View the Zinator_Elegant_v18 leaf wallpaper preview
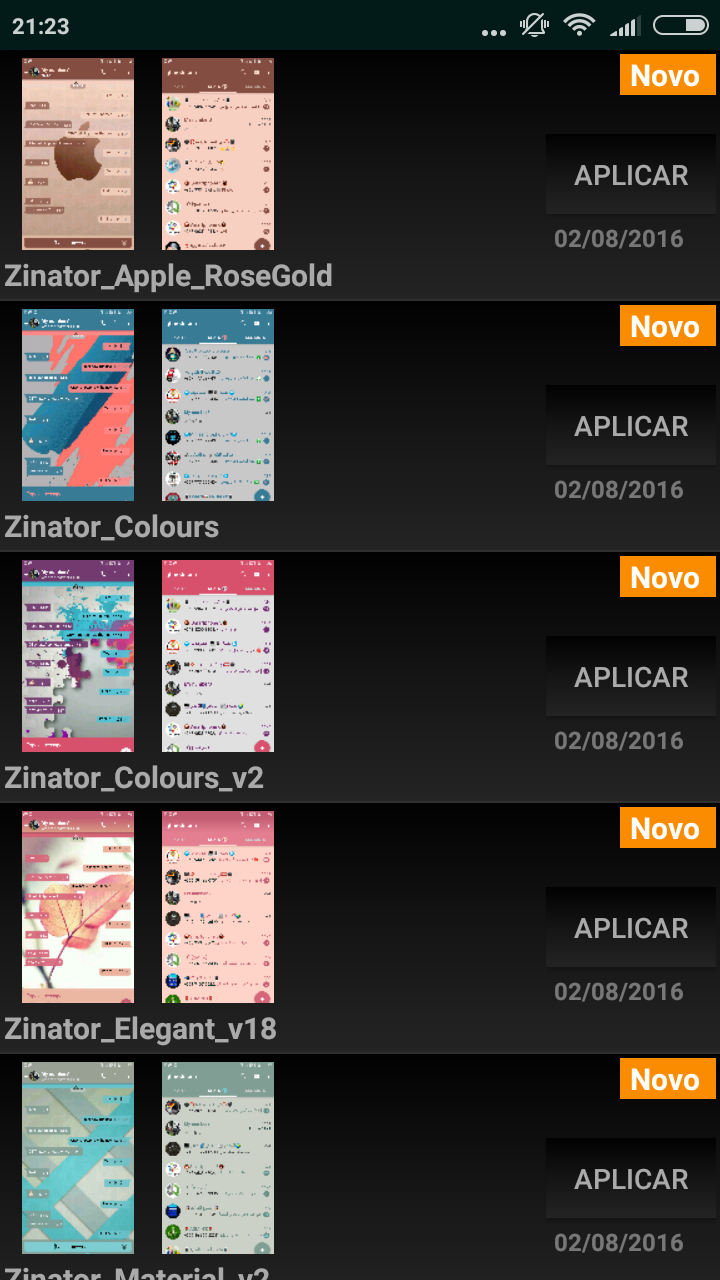The height and width of the screenshot is (1280, 720). coord(78,906)
